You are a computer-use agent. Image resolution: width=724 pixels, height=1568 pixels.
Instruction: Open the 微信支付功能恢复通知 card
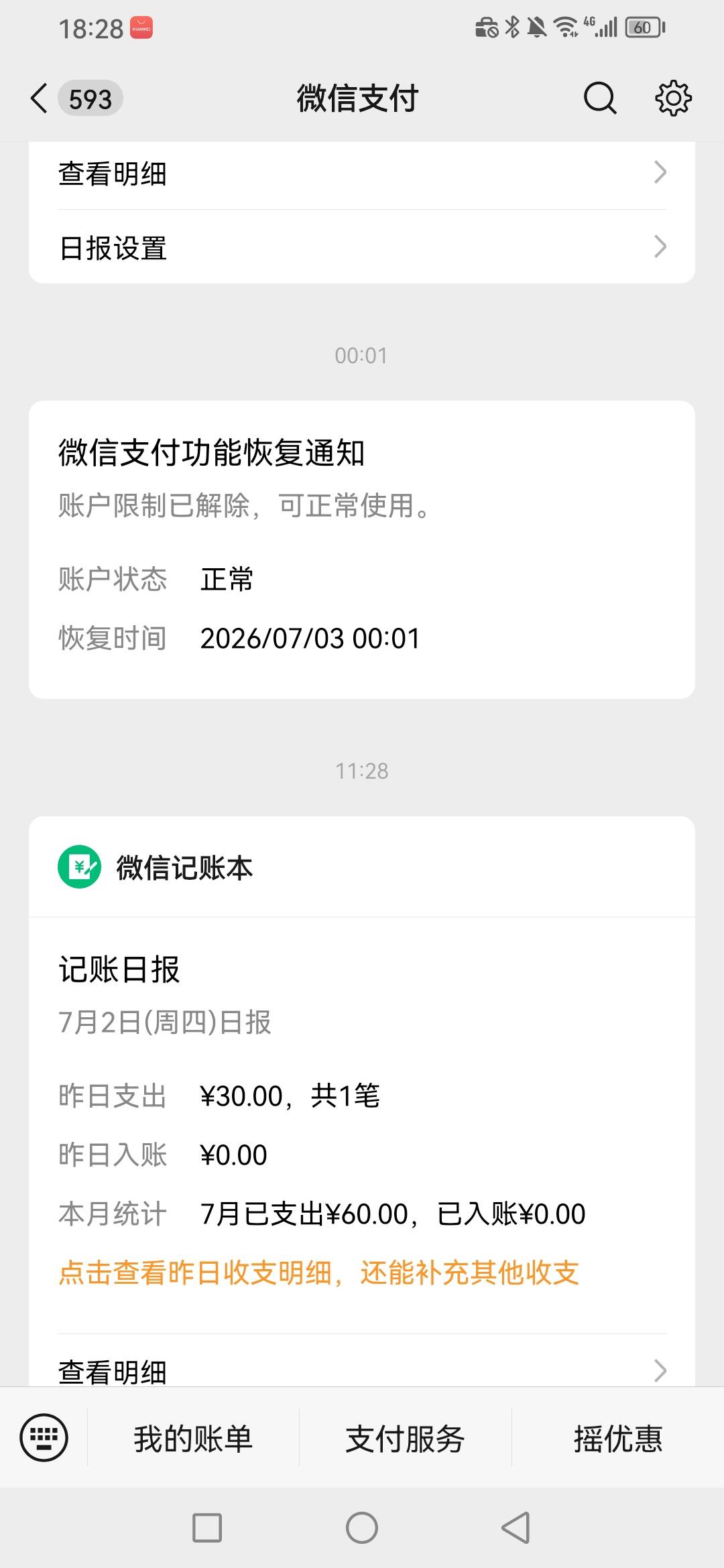(x=362, y=549)
